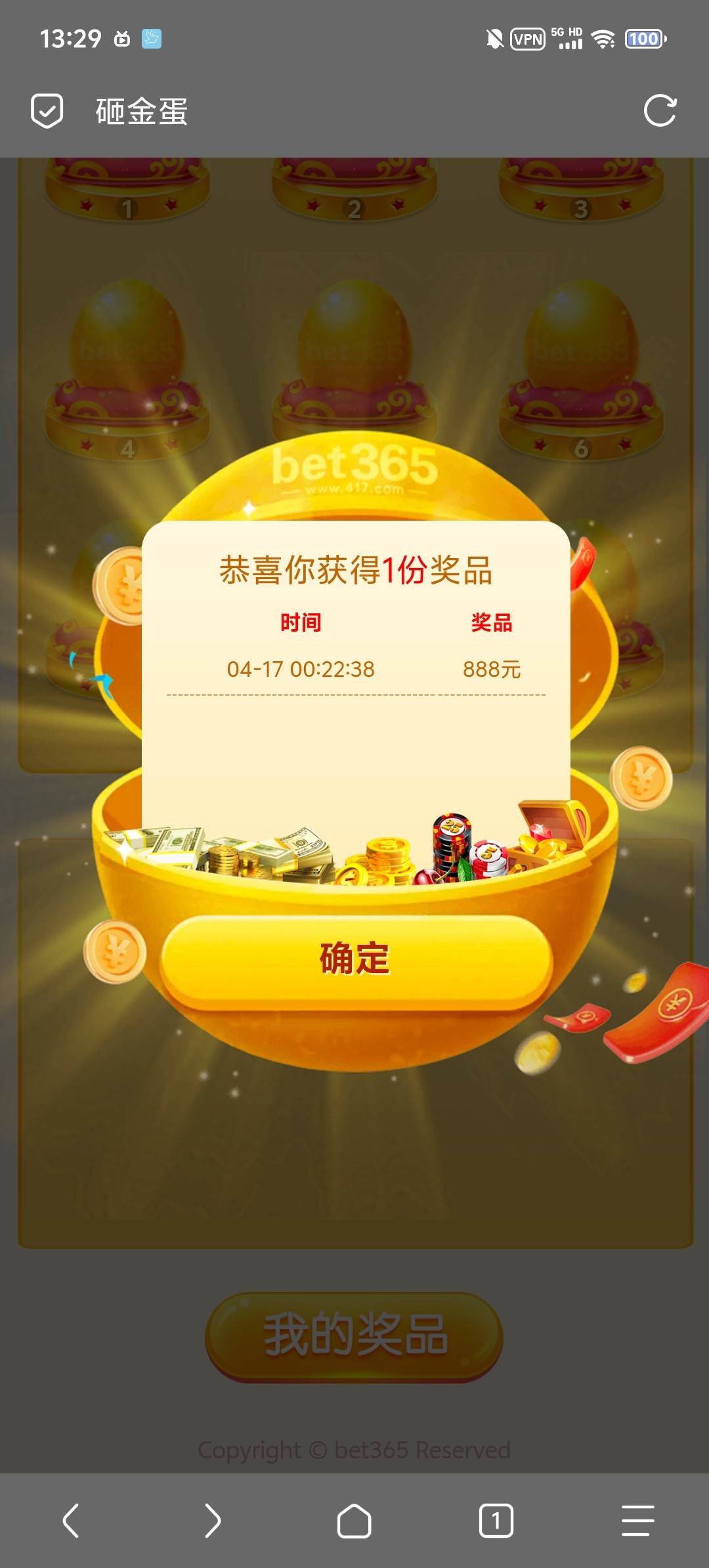This screenshot has width=709, height=1568.
Task: Open the browser tabs switcher
Action: pyautogui.click(x=496, y=1521)
